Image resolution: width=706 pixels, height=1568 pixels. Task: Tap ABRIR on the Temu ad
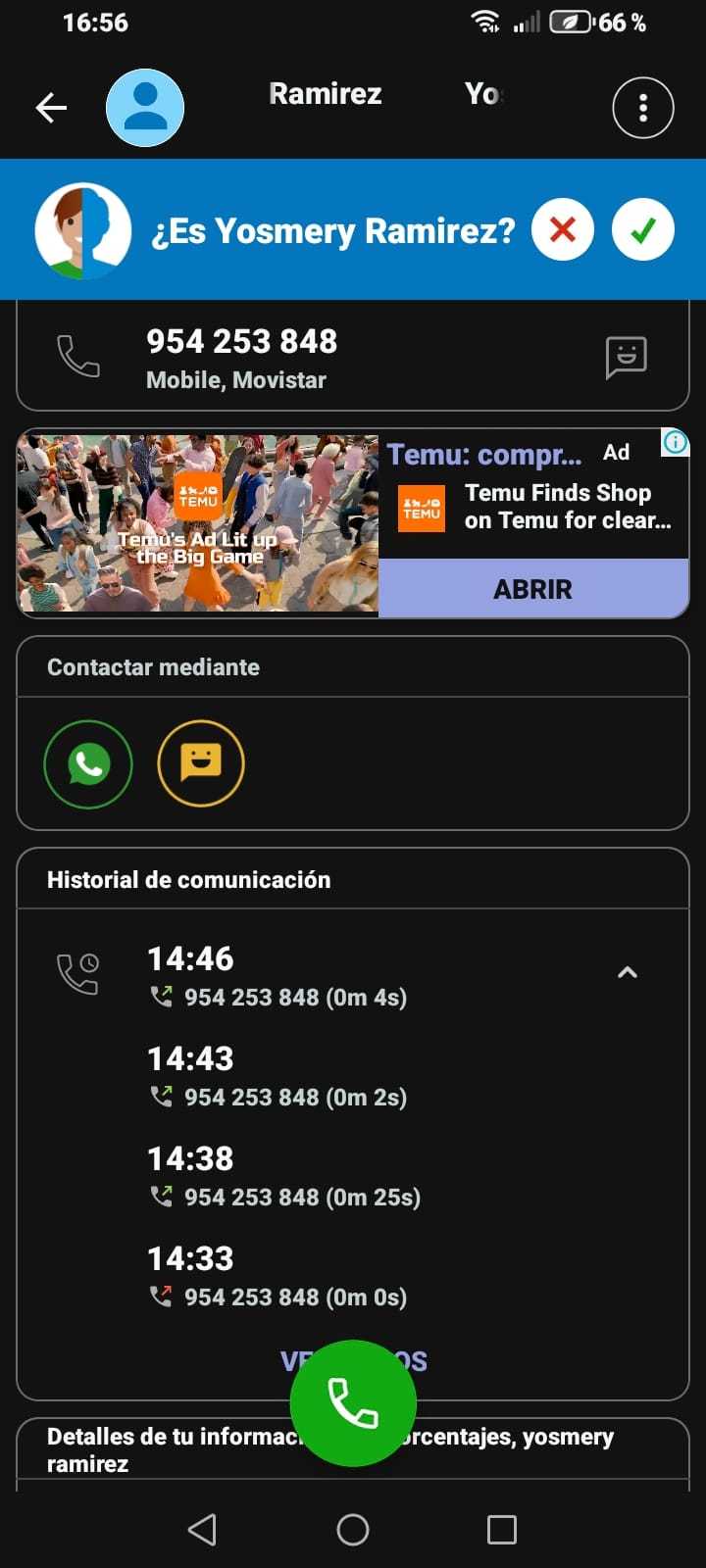(x=532, y=589)
